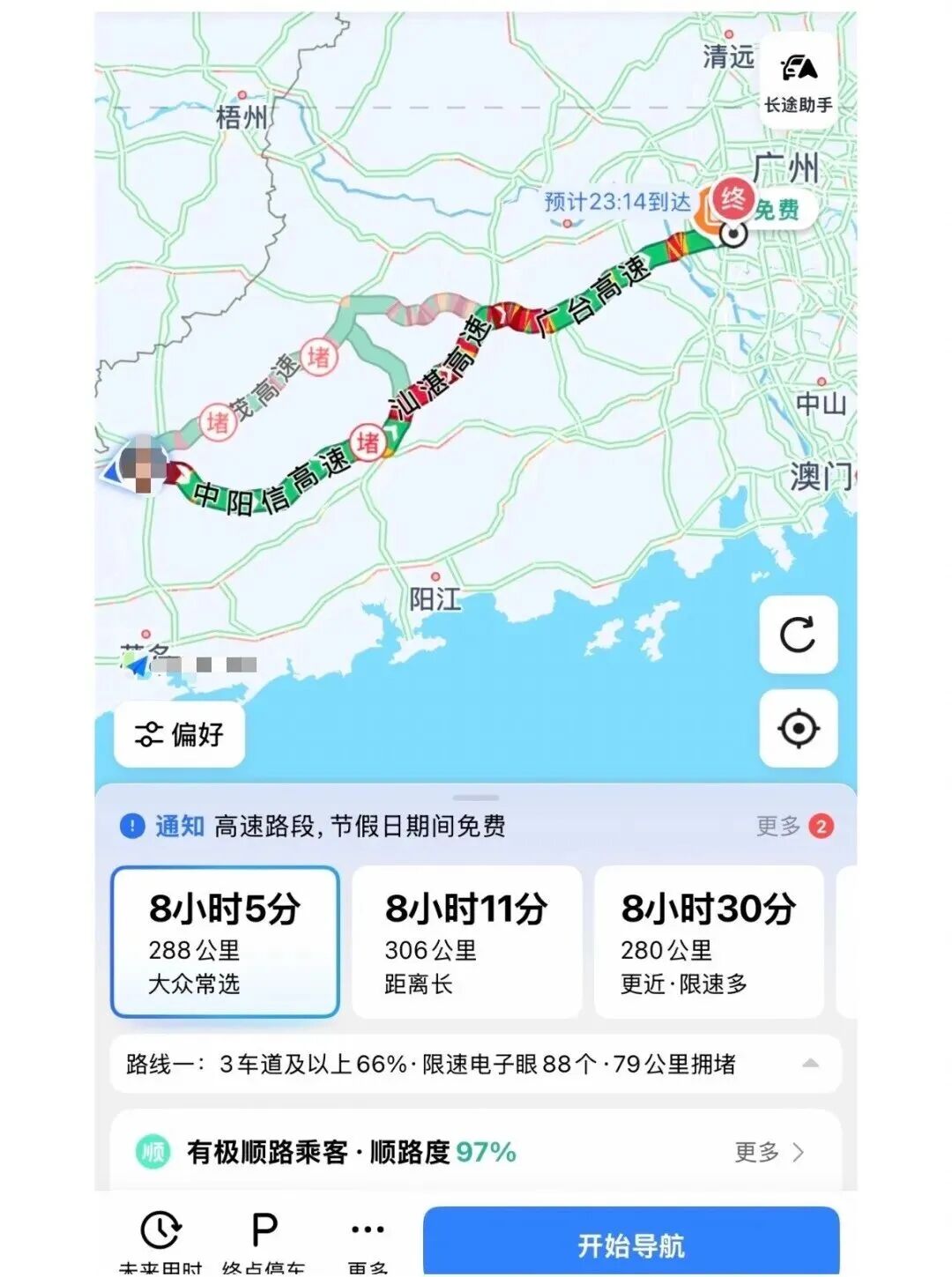This screenshot has width=952, height=1277.
Task: Select the 8小时5分 recommended route
Action: point(225,941)
